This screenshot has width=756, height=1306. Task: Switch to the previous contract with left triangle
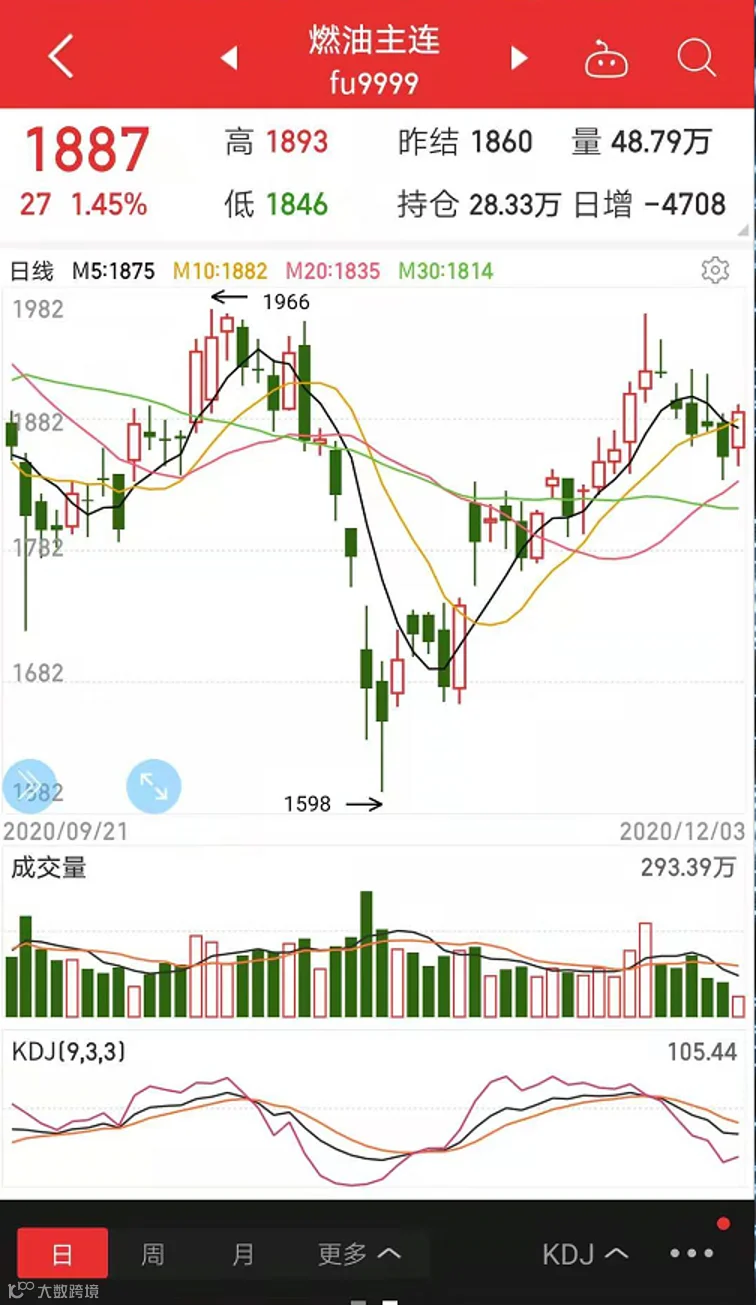coord(229,58)
